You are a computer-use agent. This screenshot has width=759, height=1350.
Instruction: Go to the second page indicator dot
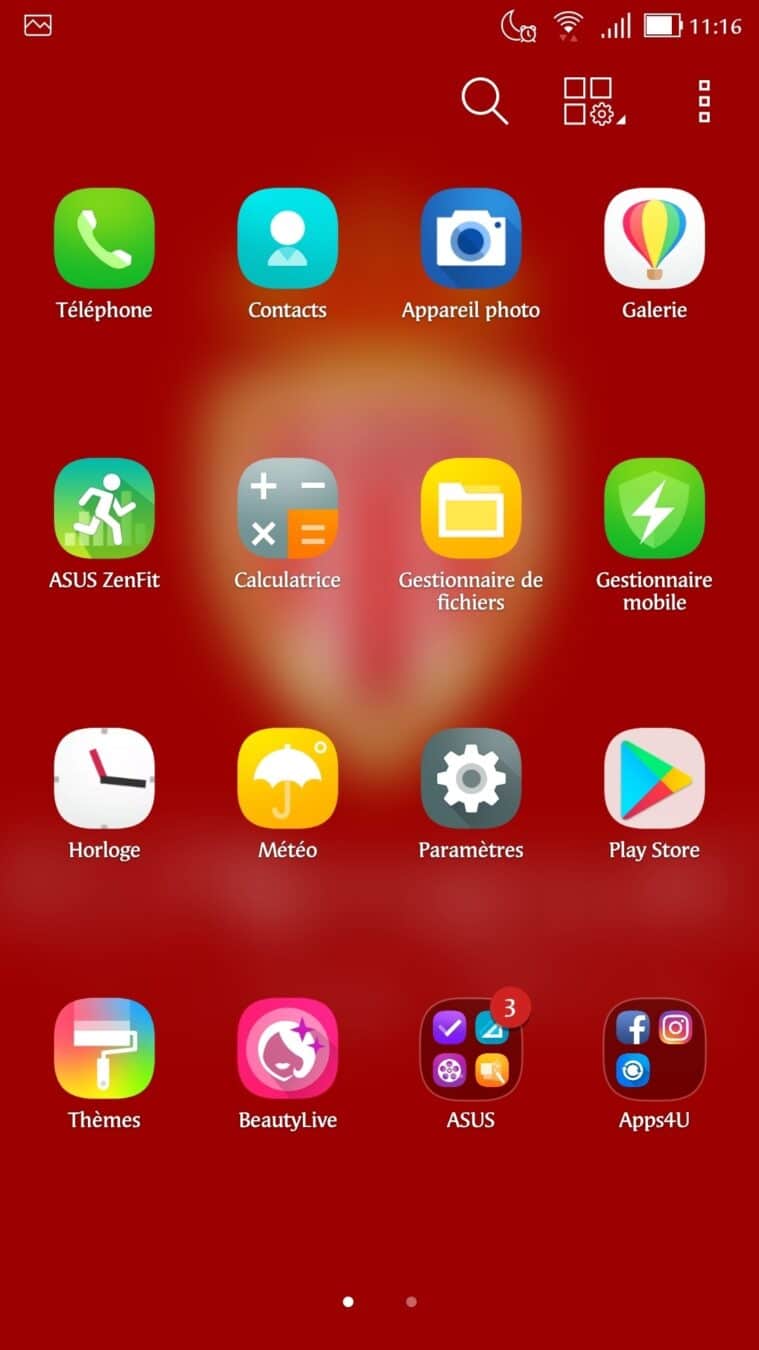click(411, 1302)
